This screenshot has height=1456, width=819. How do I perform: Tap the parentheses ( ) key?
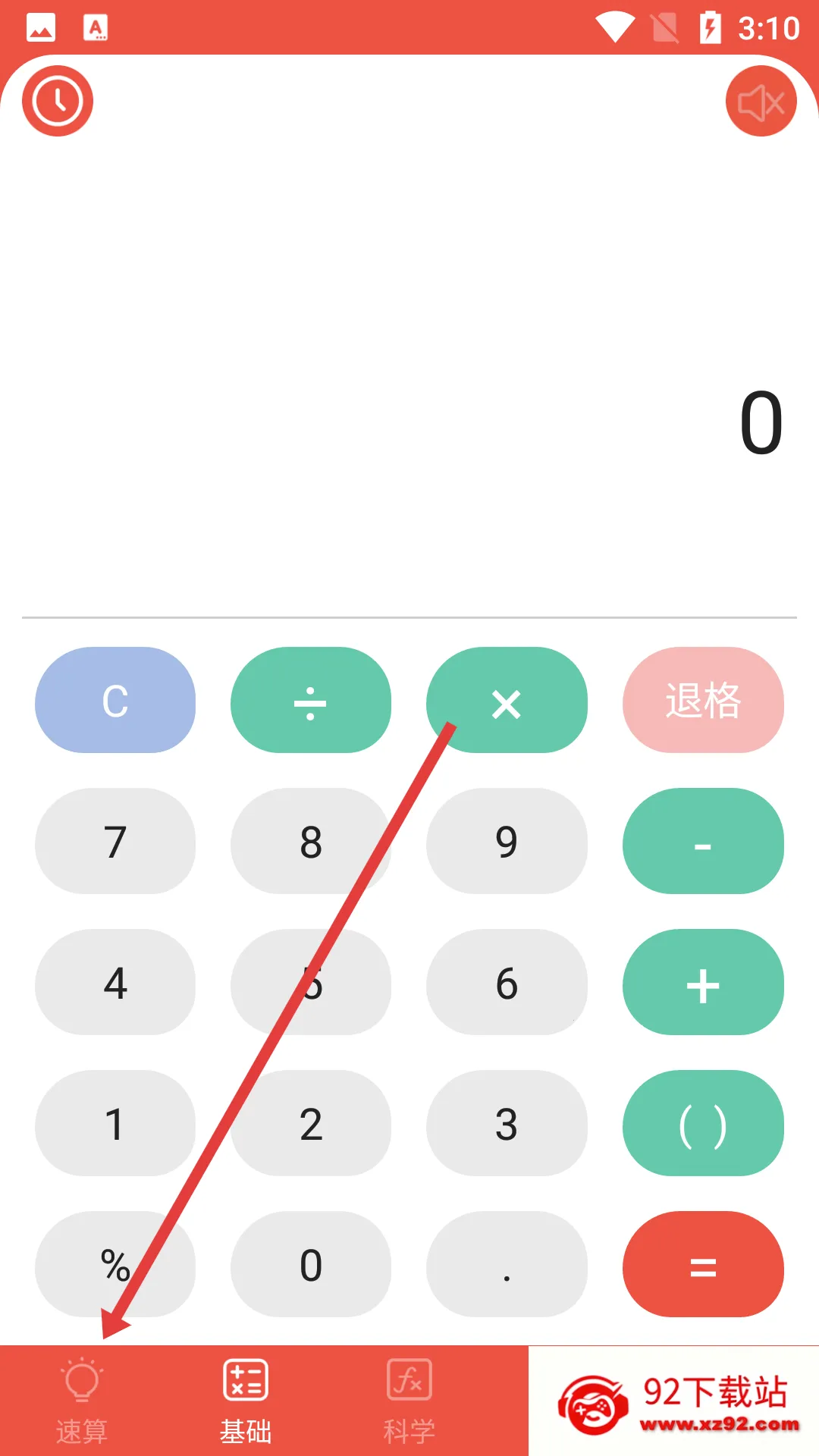point(702,1125)
